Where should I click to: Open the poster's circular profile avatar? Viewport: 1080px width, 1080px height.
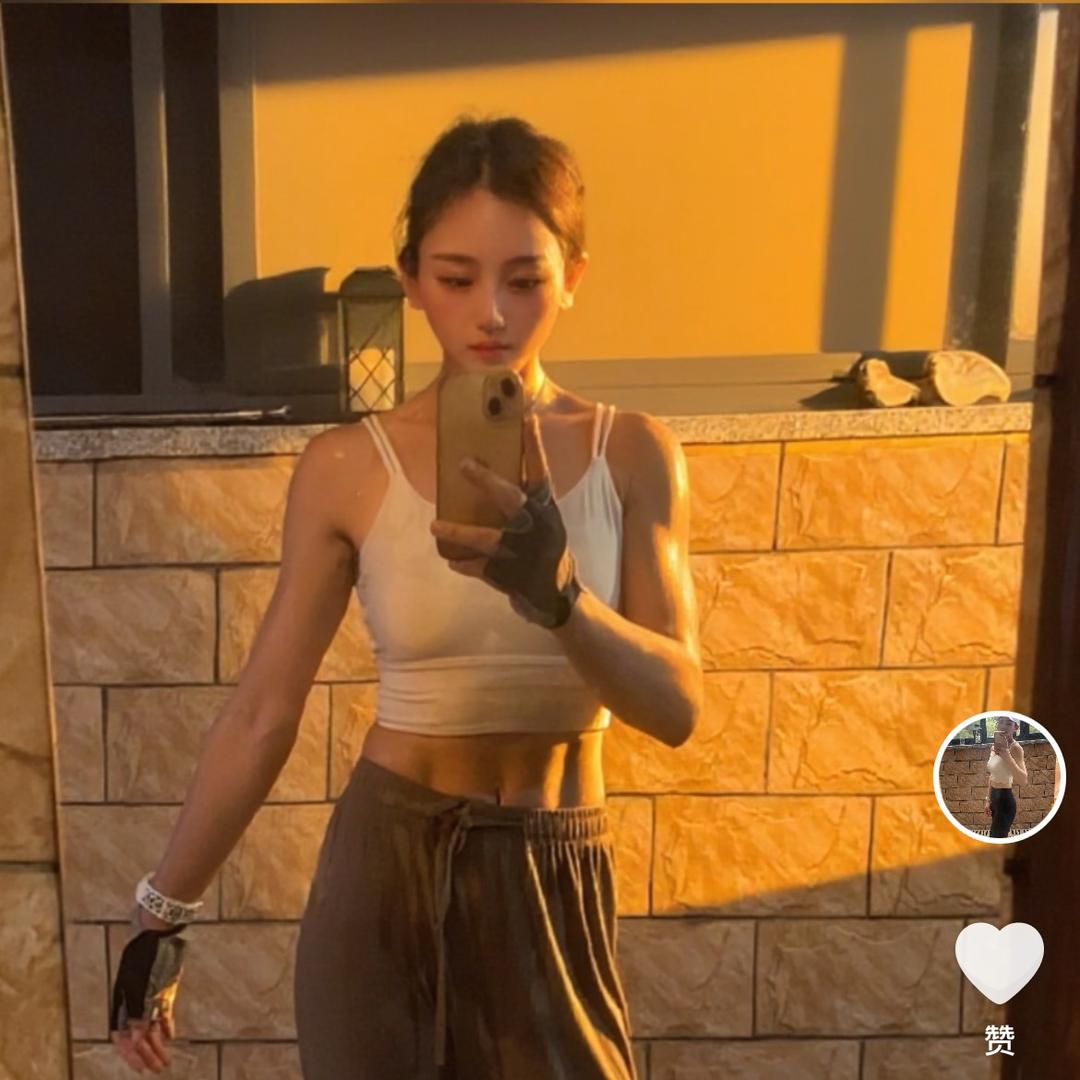click(x=999, y=778)
